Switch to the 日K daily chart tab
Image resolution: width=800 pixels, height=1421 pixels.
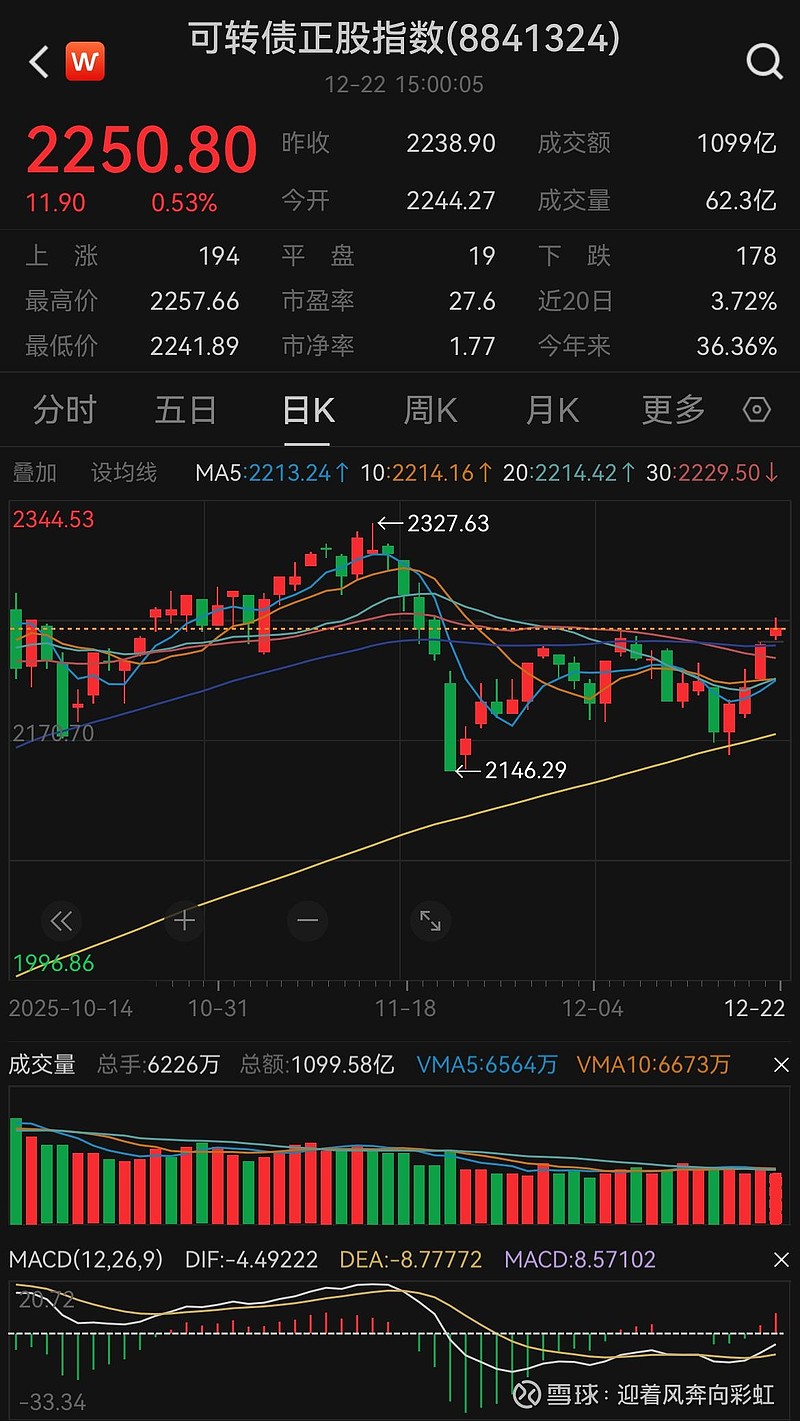[307, 410]
